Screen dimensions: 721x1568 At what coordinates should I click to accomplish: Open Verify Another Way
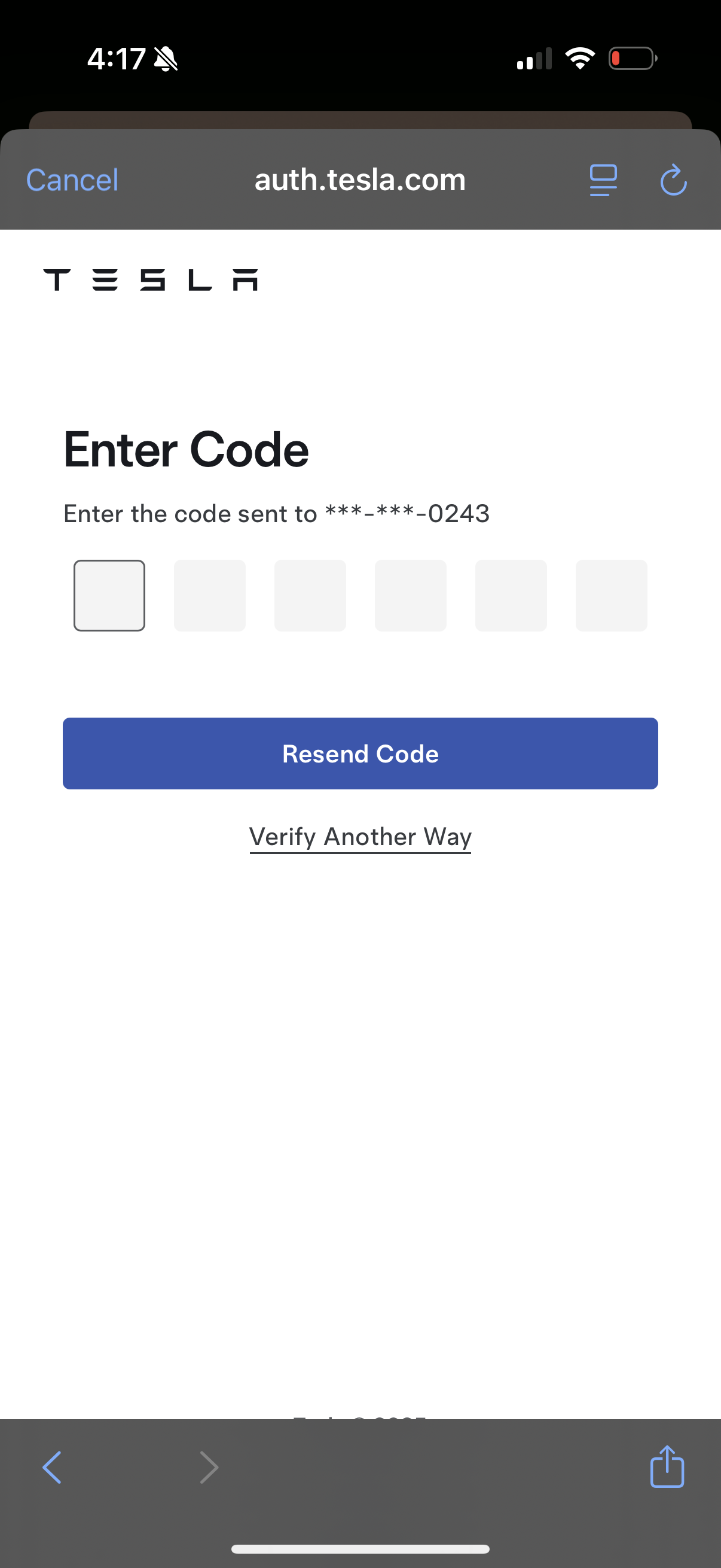point(360,837)
